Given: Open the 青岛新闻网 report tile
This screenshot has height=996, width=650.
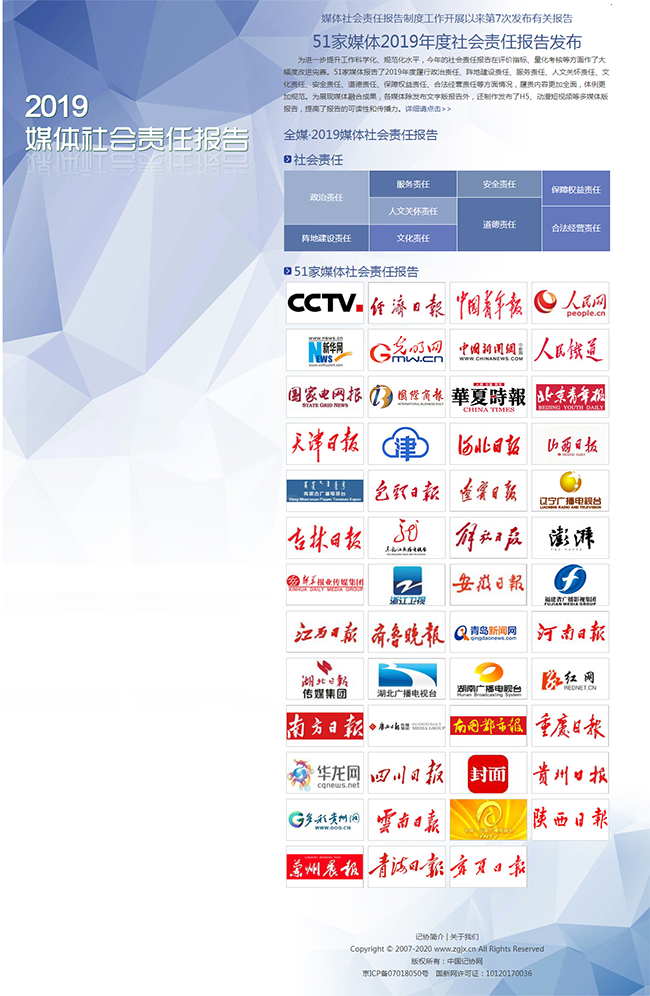Looking at the screenshot, I should [488, 632].
